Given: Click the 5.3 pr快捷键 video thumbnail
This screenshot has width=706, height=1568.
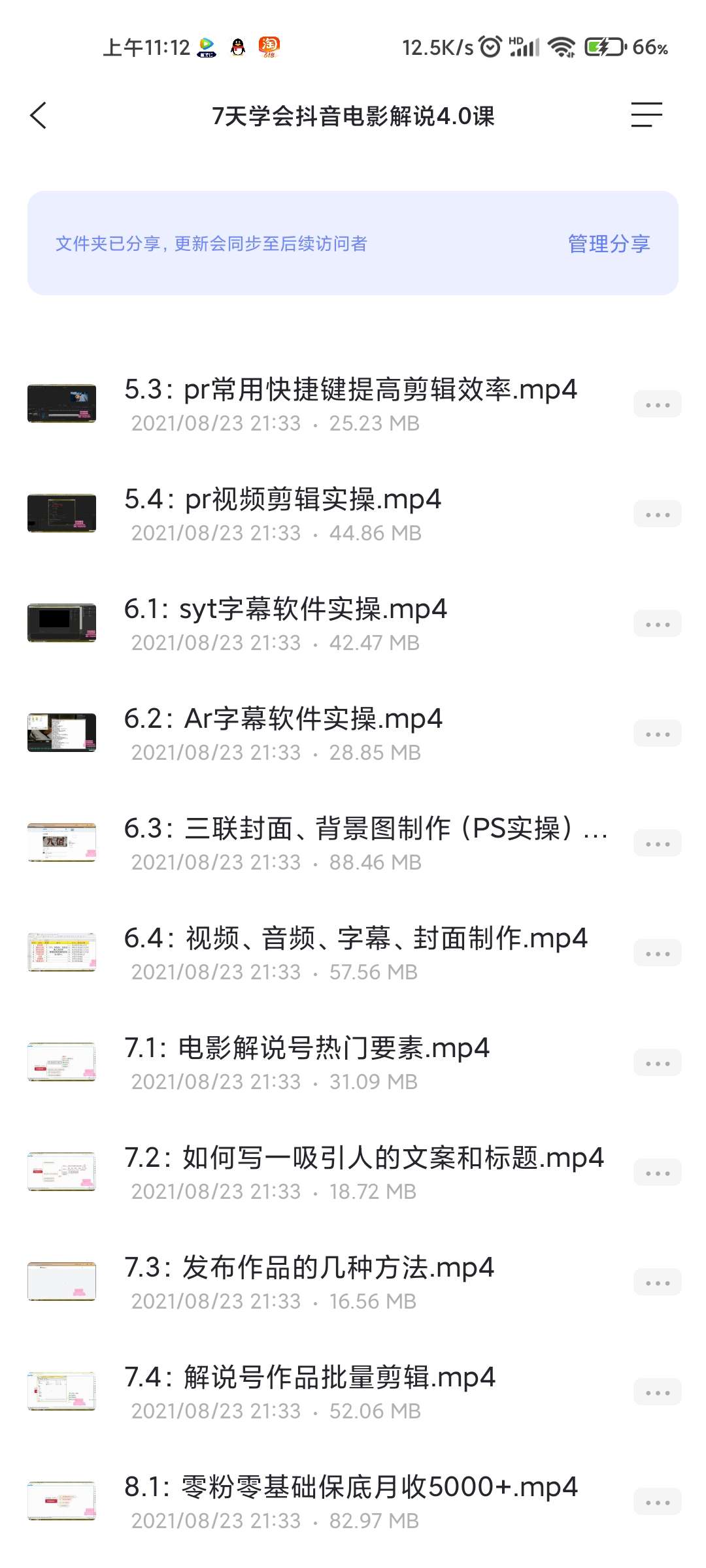Looking at the screenshot, I should click(x=62, y=403).
